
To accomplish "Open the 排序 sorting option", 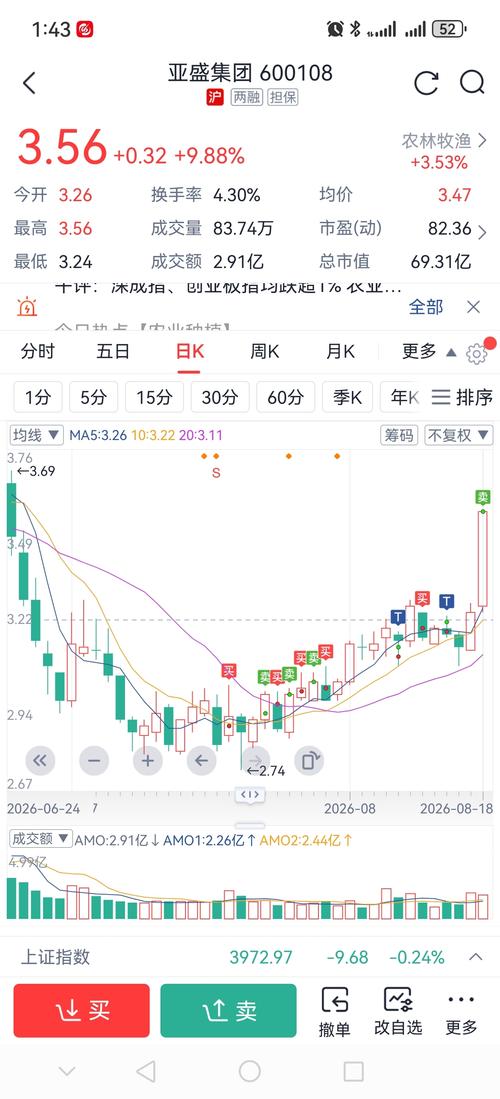I will (x=461, y=397).
